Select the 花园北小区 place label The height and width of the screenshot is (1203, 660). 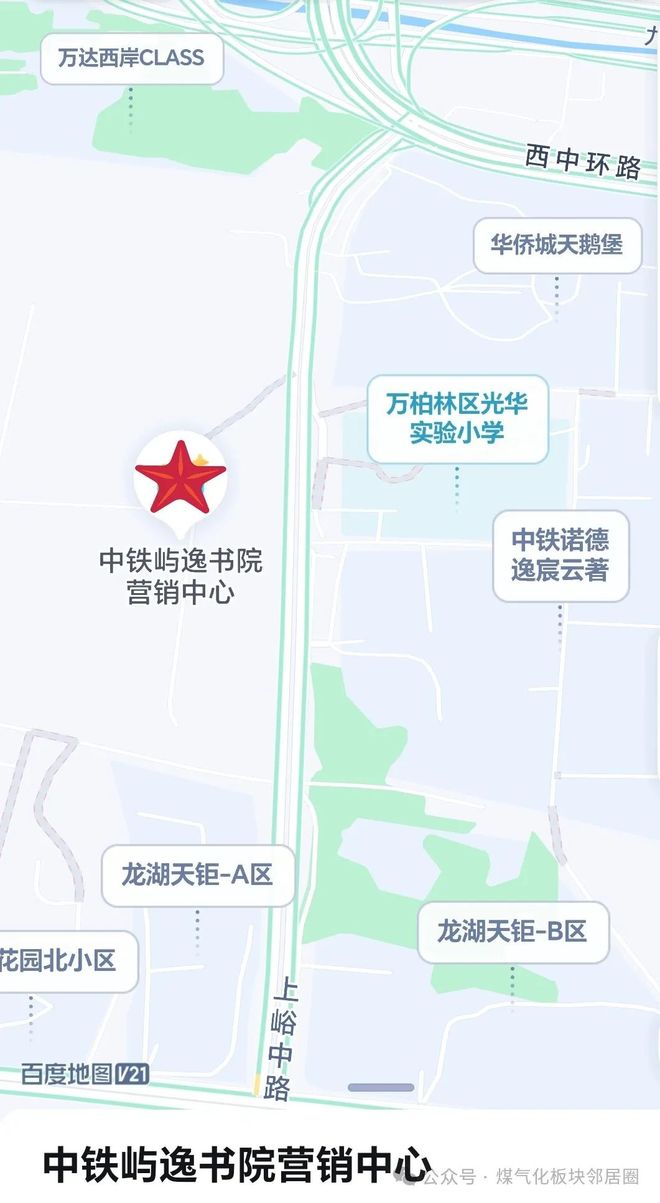62,961
